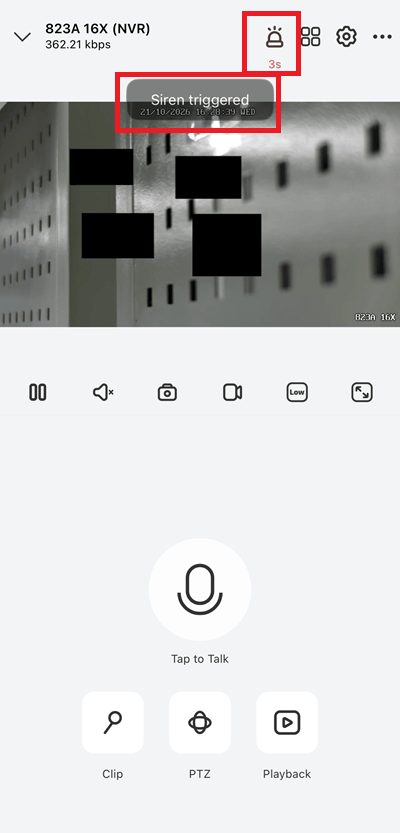Tap the microphone to talk
The width and height of the screenshot is (400, 833).
200,589
